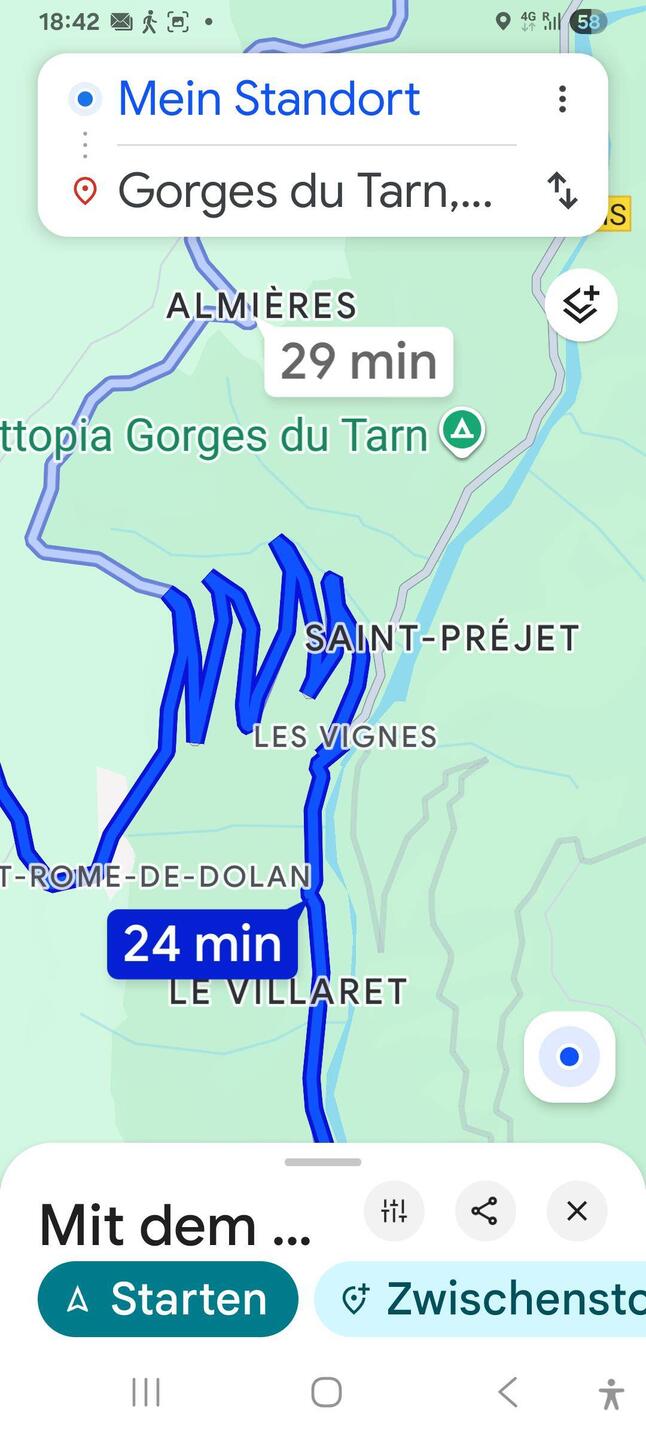Viewport: 646px width, 1440px height.
Task: Open route options settings
Action: [x=394, y=1211]
